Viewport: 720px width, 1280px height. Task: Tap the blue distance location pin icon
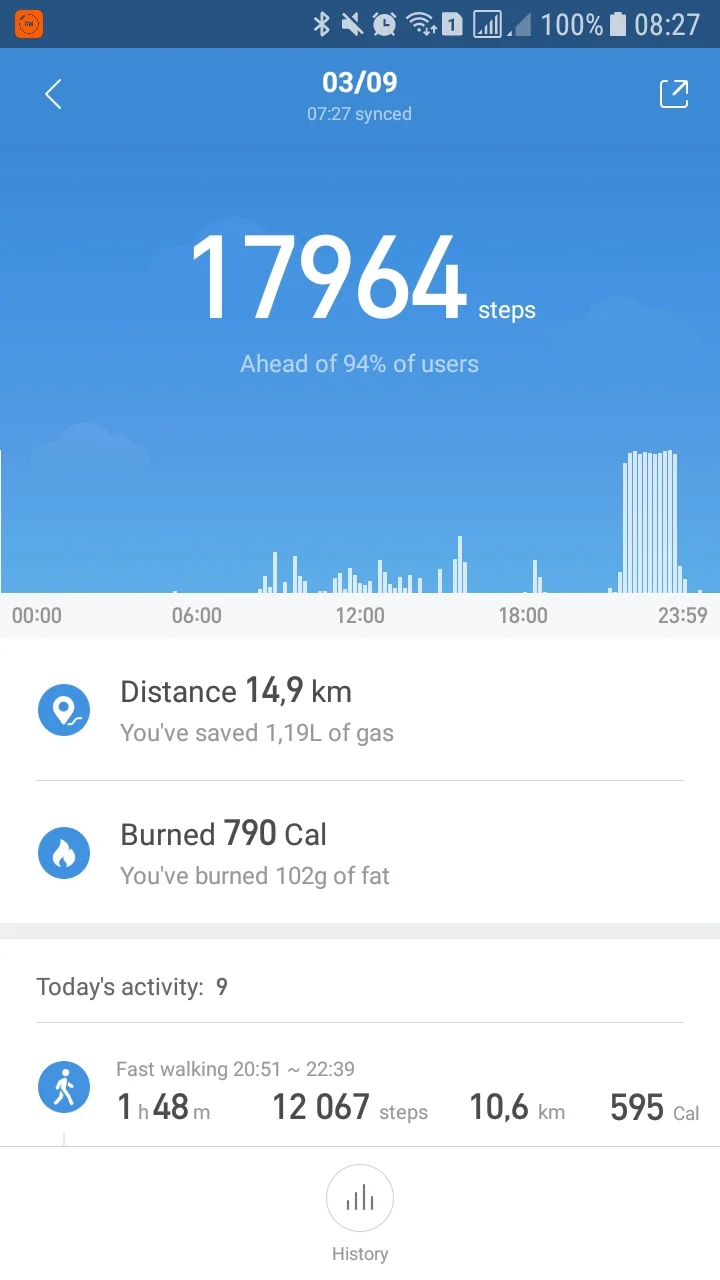[x=64, y=710]
